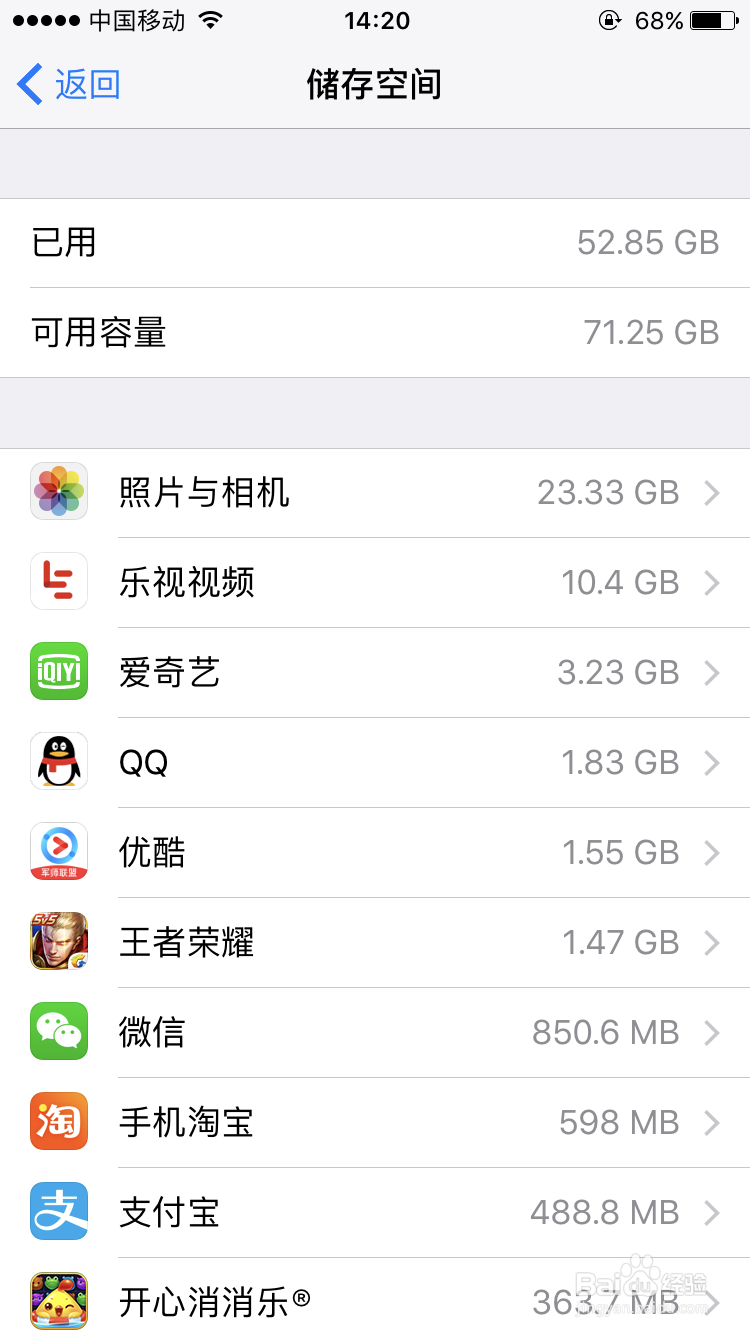Select the 开心消消乐 game icon
Screen dimensions: 750x1334
58,1301
